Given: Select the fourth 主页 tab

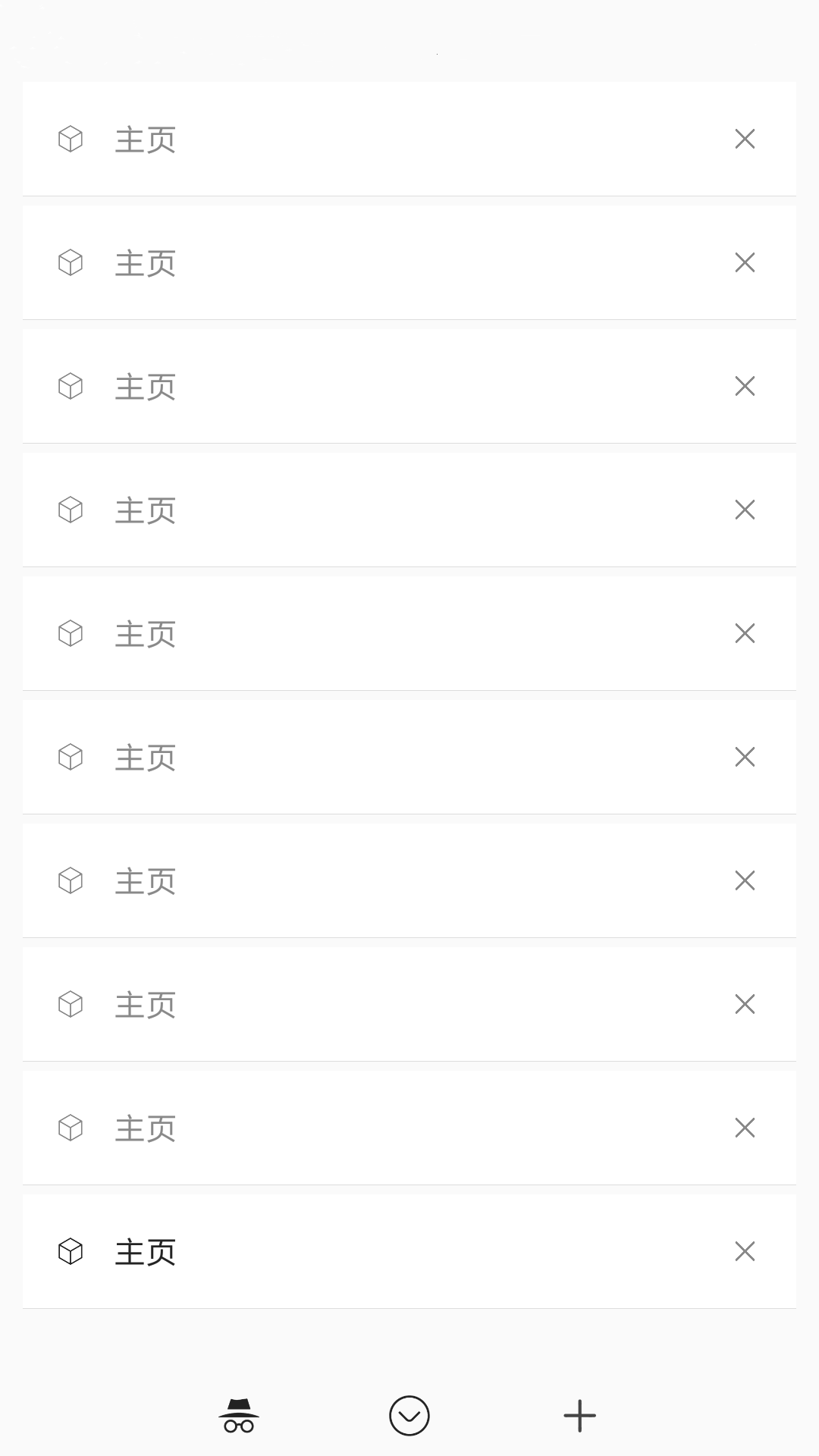Looking at the screenshot, I should pyautogui.click(x=303, y=510).
